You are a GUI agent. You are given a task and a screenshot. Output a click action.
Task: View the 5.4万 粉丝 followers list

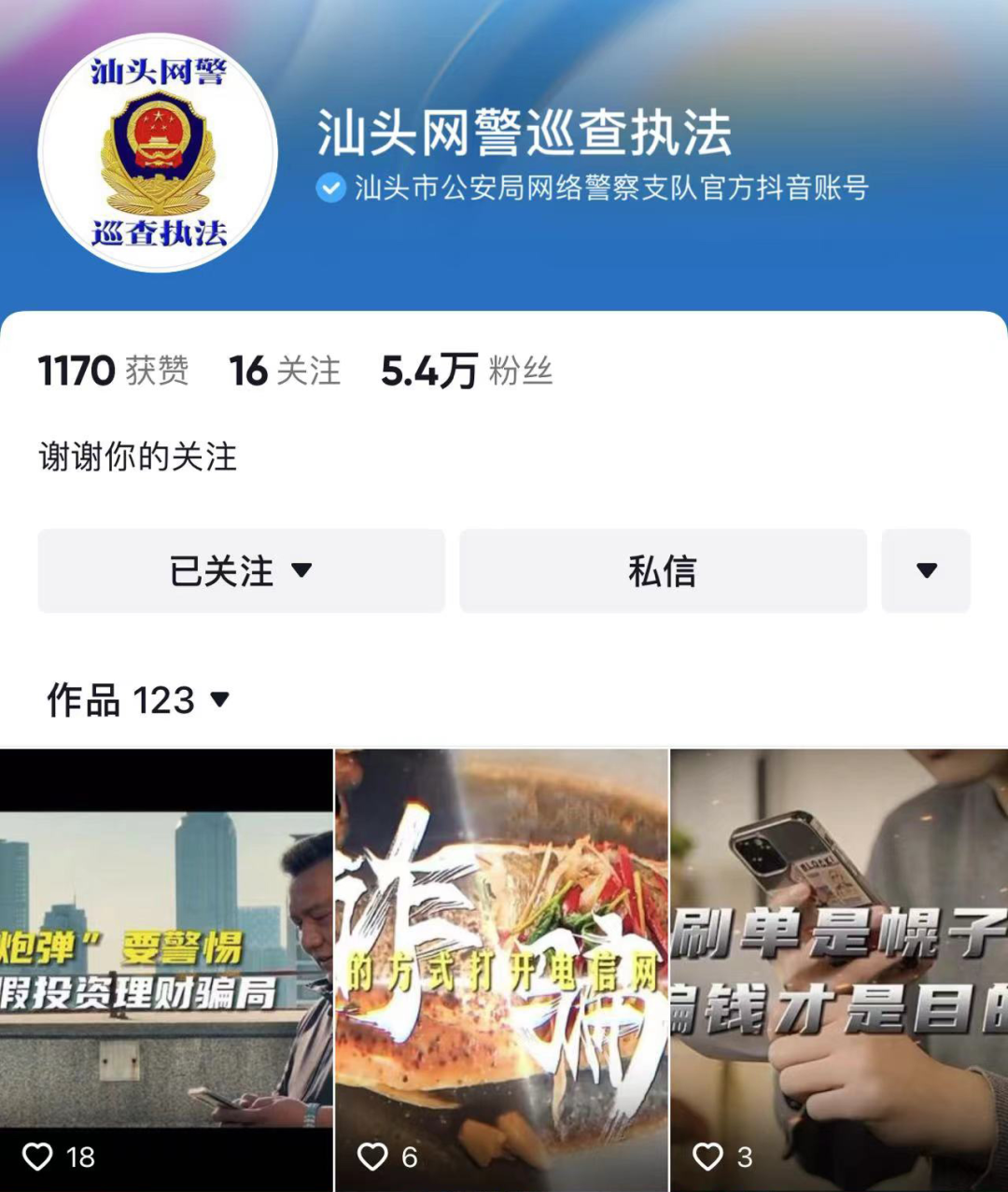tap(467, 372)
